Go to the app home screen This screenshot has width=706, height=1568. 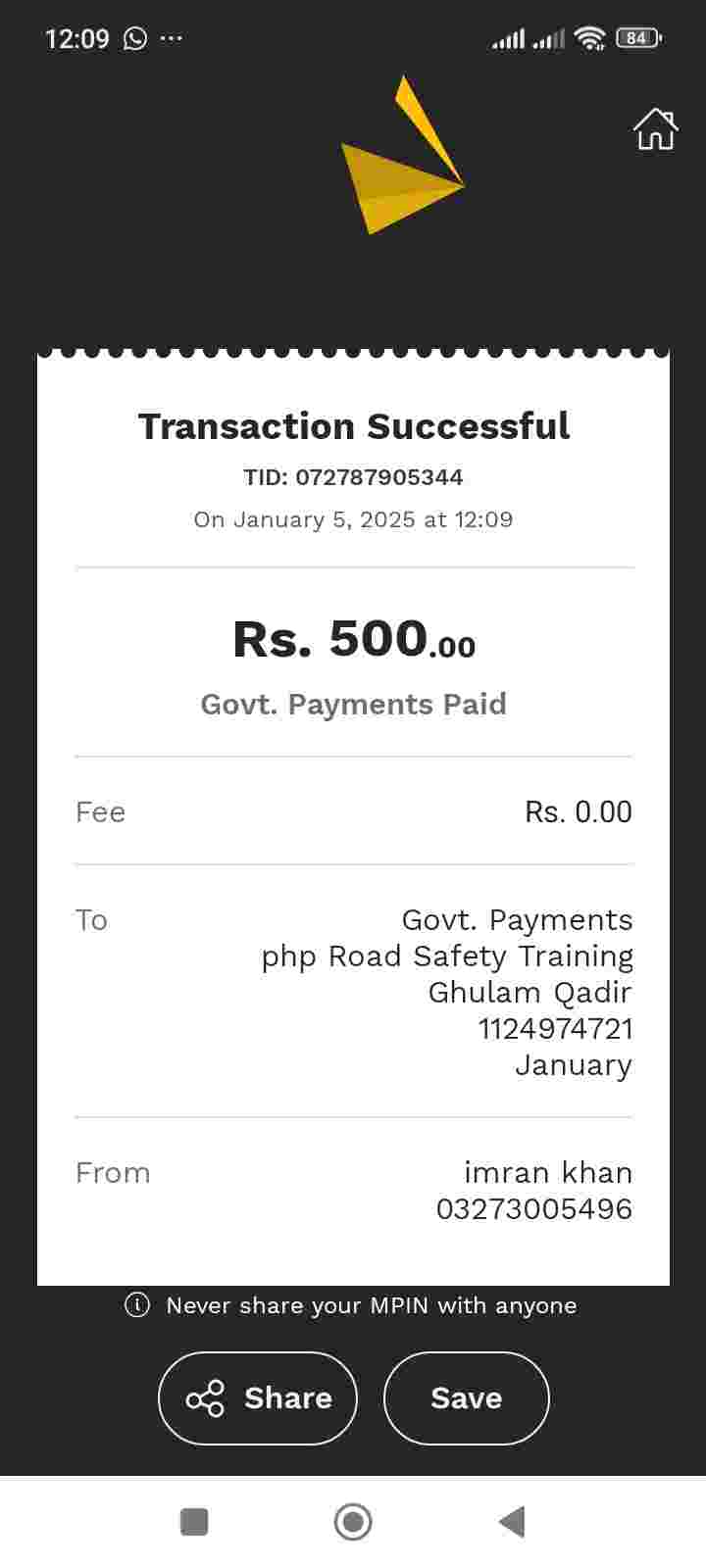pos(655,129)
